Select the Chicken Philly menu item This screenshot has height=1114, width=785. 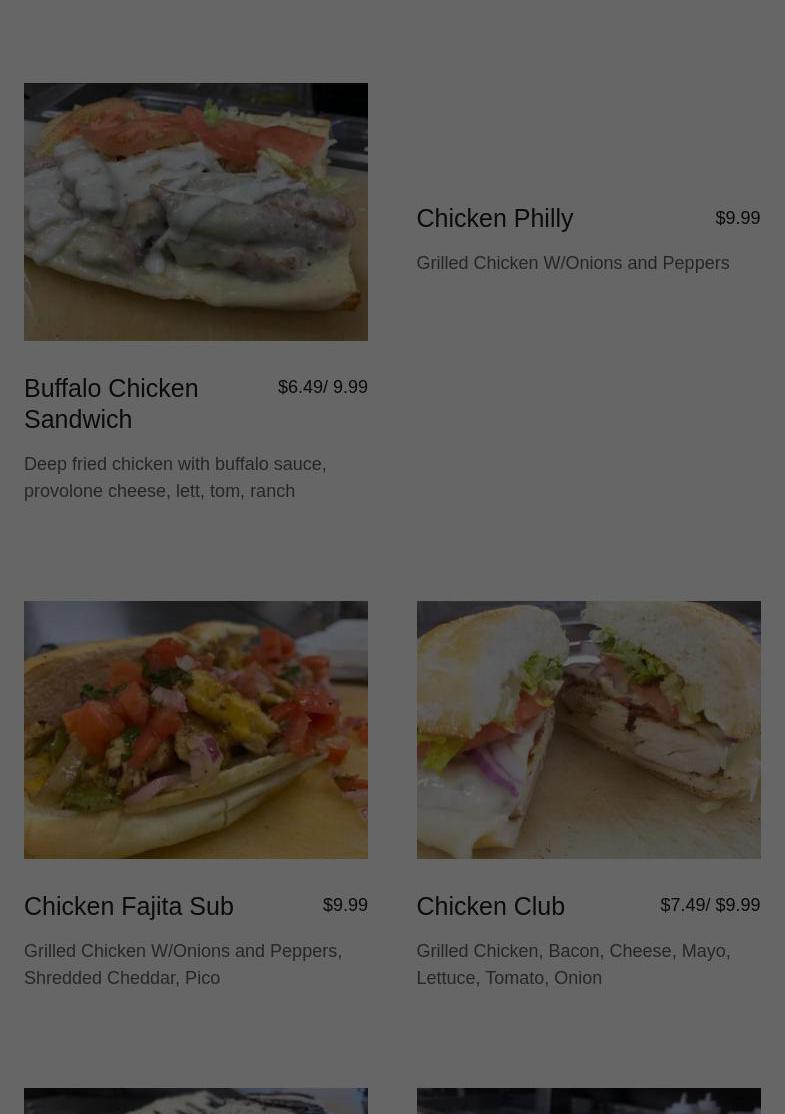click(494, 218)
